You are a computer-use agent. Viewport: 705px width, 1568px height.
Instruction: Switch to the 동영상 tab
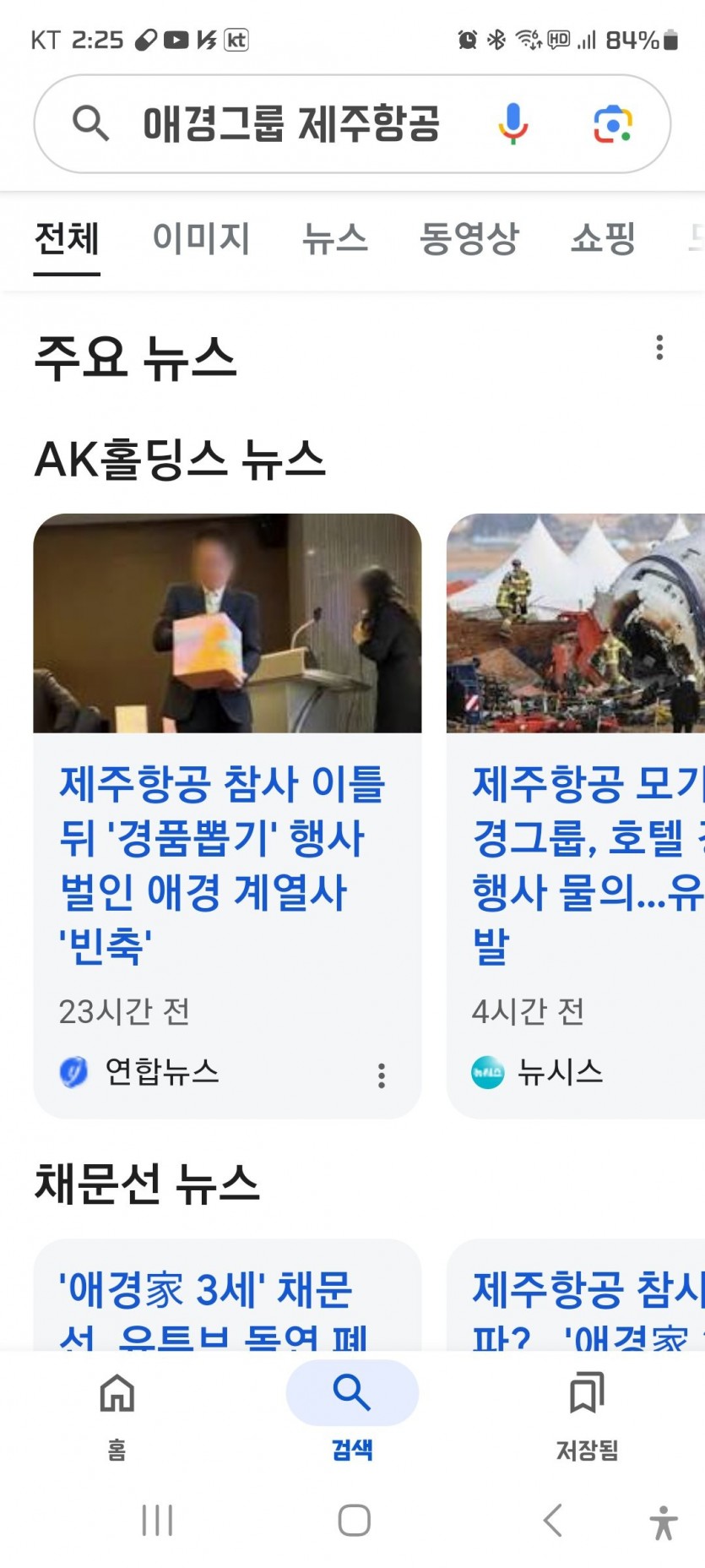coord(469,239)
